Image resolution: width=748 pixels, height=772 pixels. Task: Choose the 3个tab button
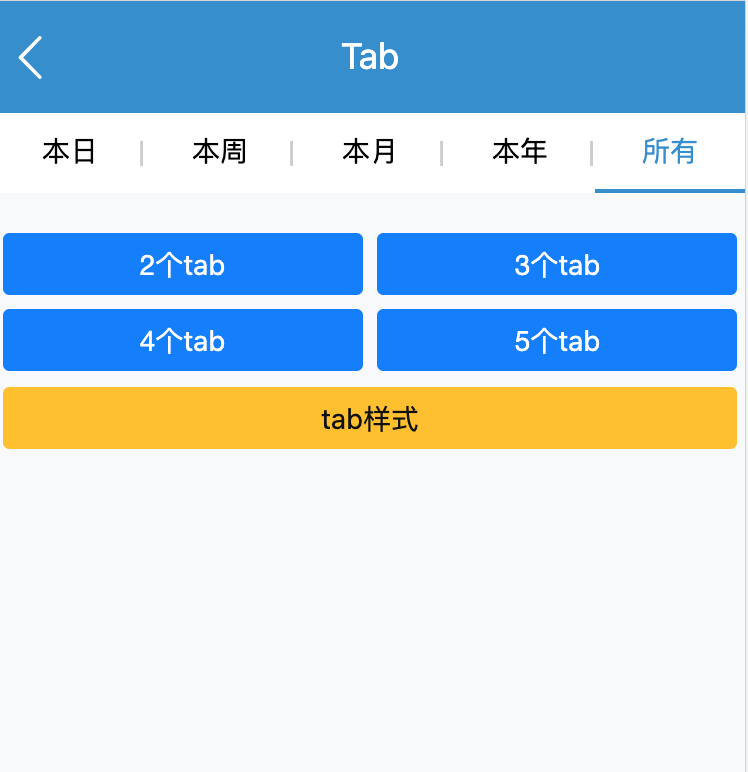click(x=557, y=265)
